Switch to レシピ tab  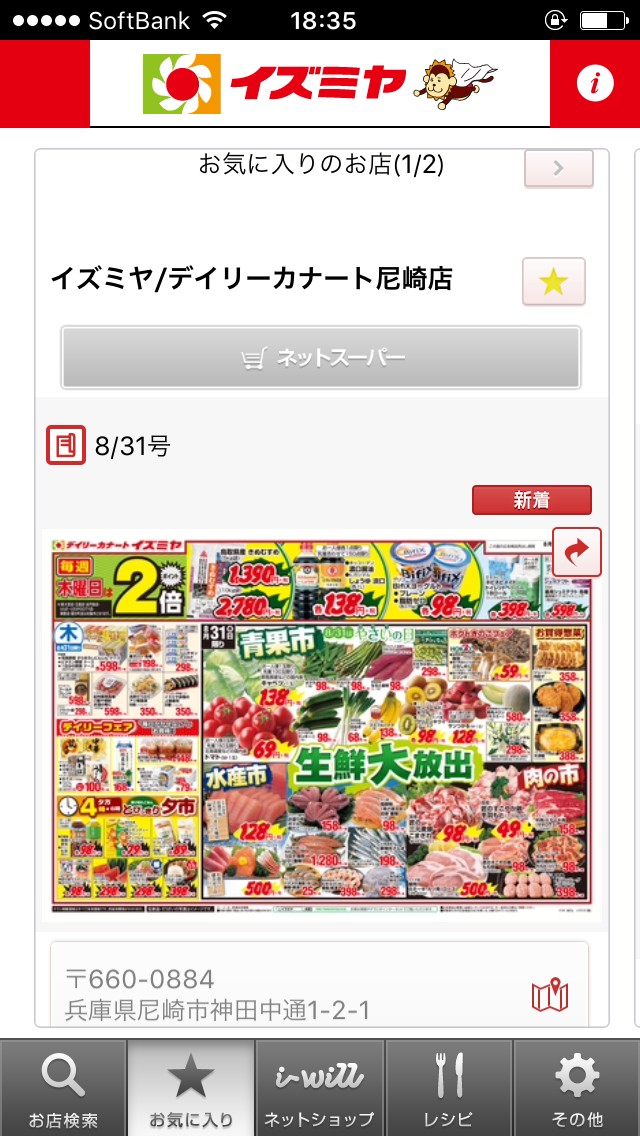[448, 1088]
